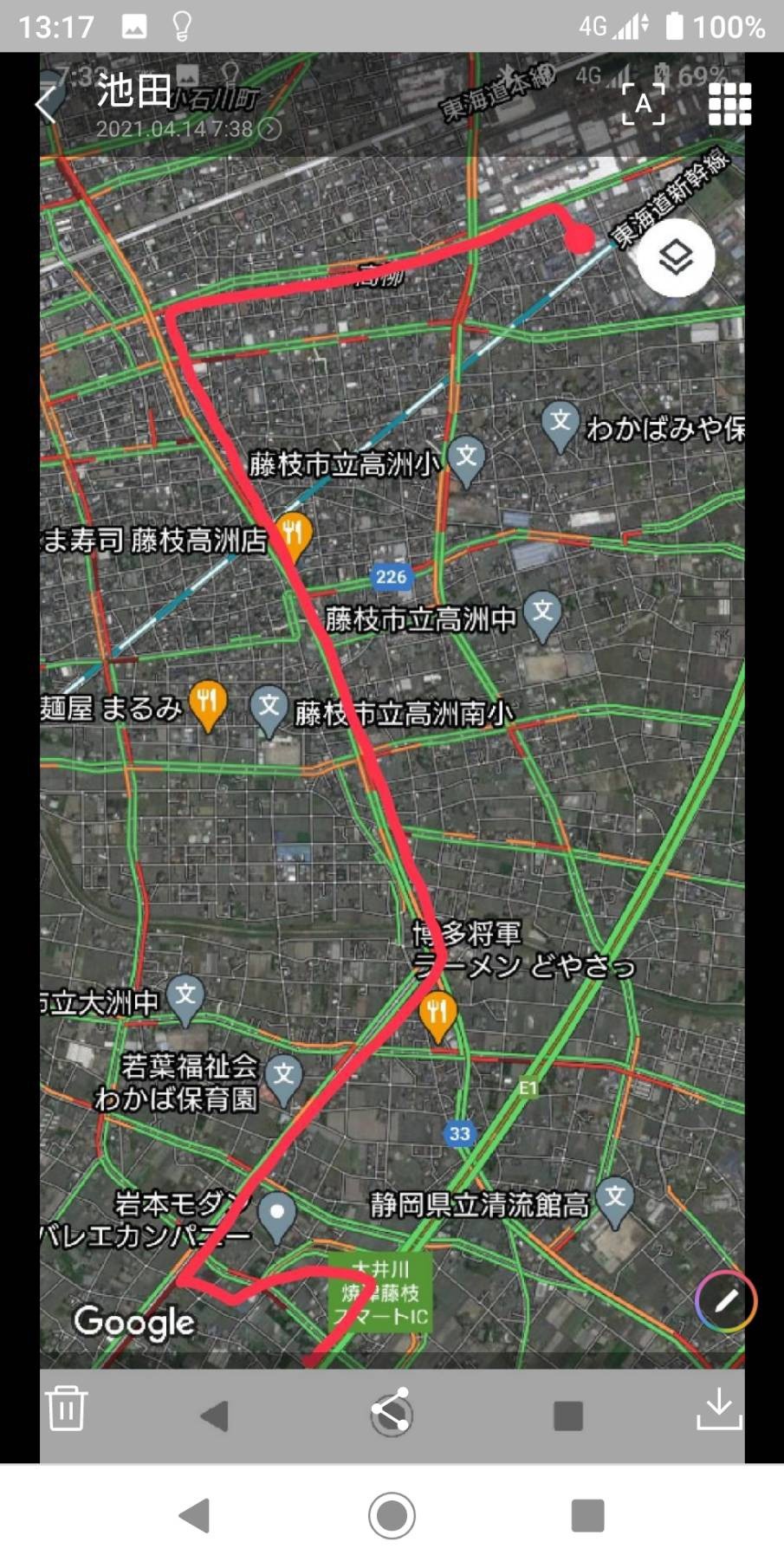
Task: Share this image
Action: (392, 1412)
